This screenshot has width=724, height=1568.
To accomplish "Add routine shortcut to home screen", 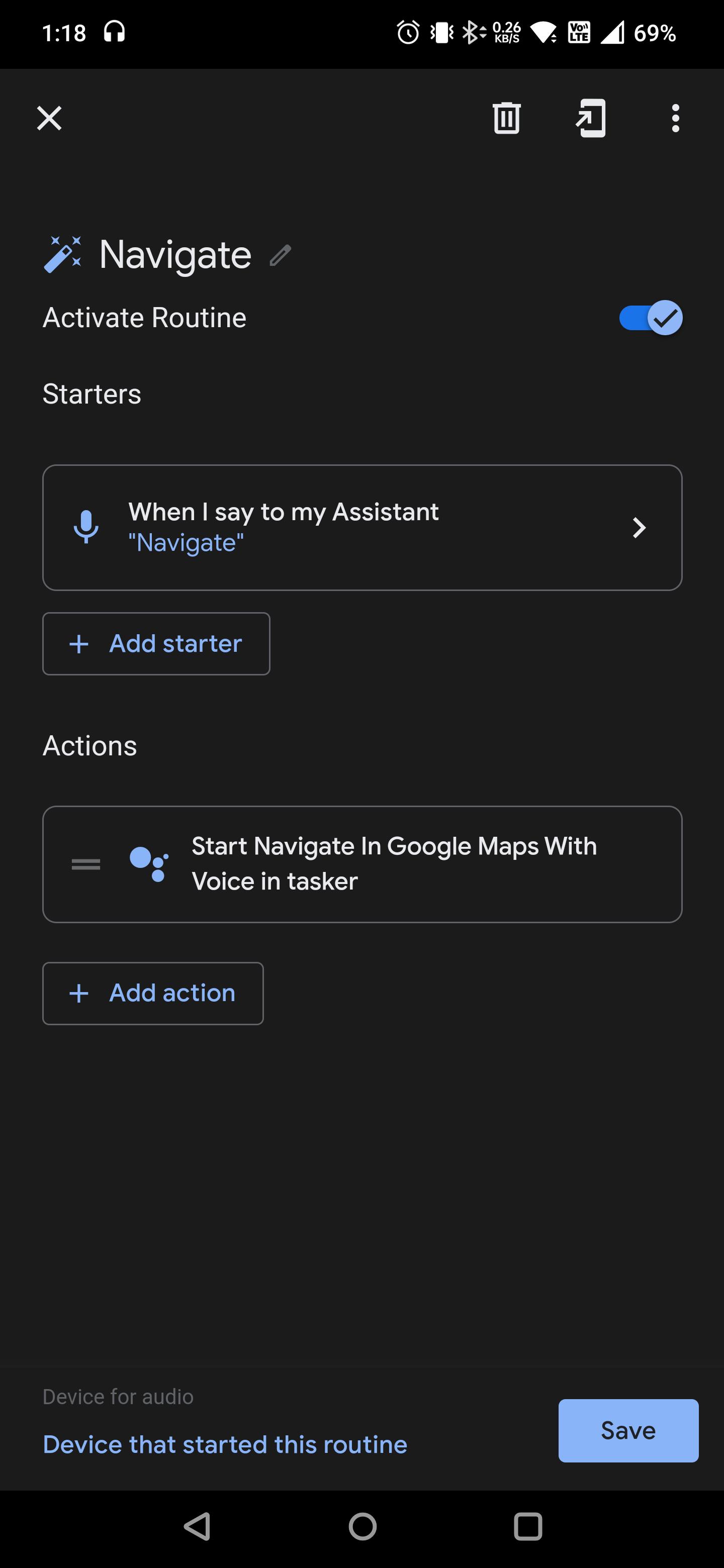I will click(591, 118).
